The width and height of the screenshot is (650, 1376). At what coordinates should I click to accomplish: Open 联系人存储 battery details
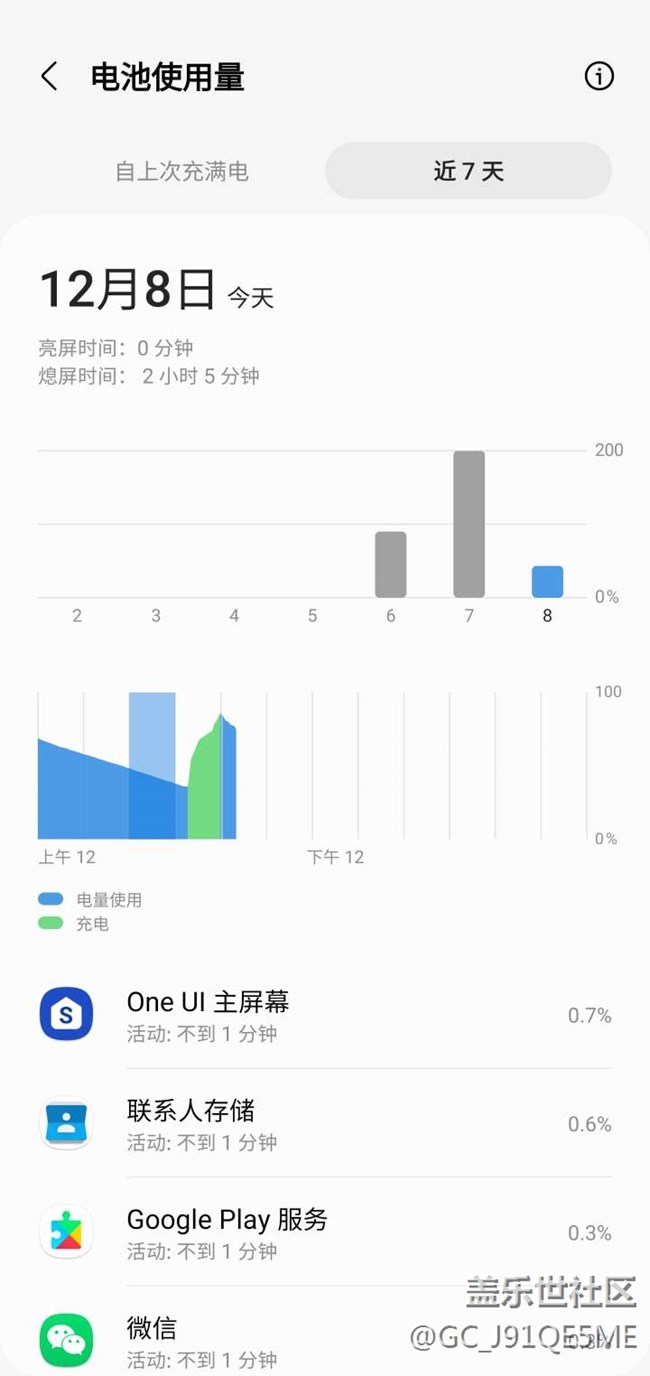pyautogui.click(x=325, y=1123)
